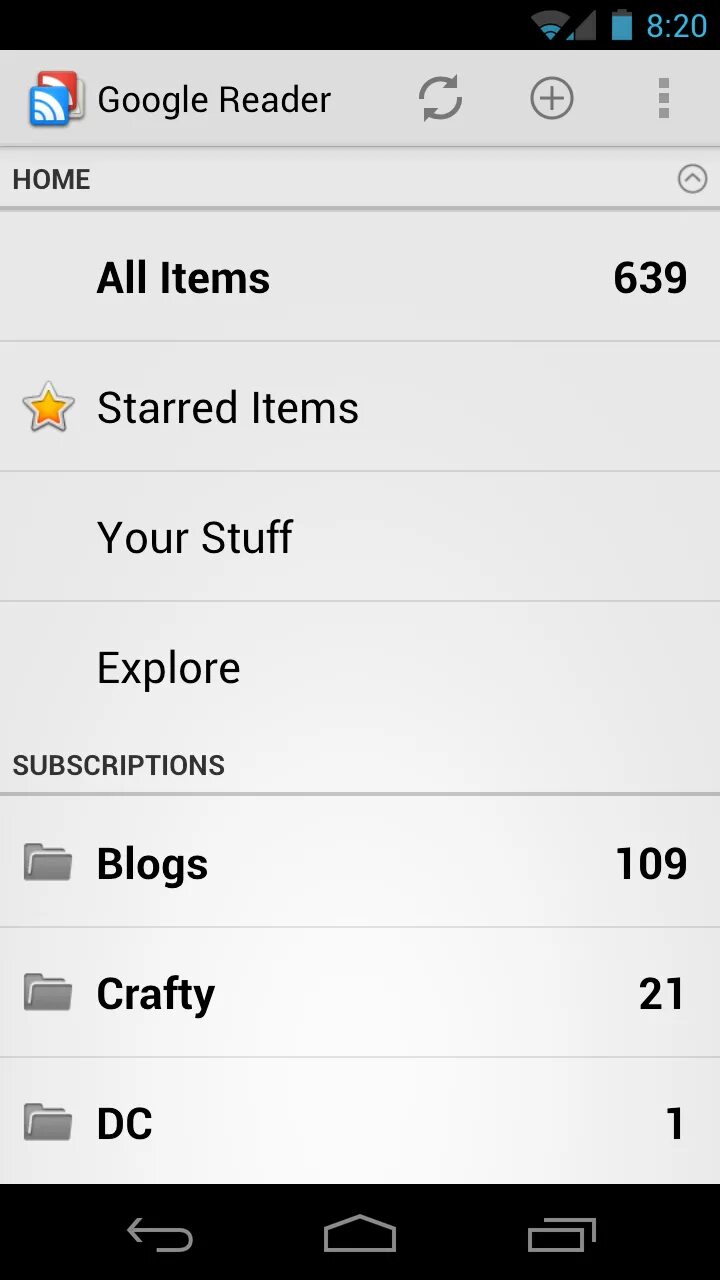Collapse the Home section
Viewport: 720px width, 1280px height.
[x=692, y=179]
